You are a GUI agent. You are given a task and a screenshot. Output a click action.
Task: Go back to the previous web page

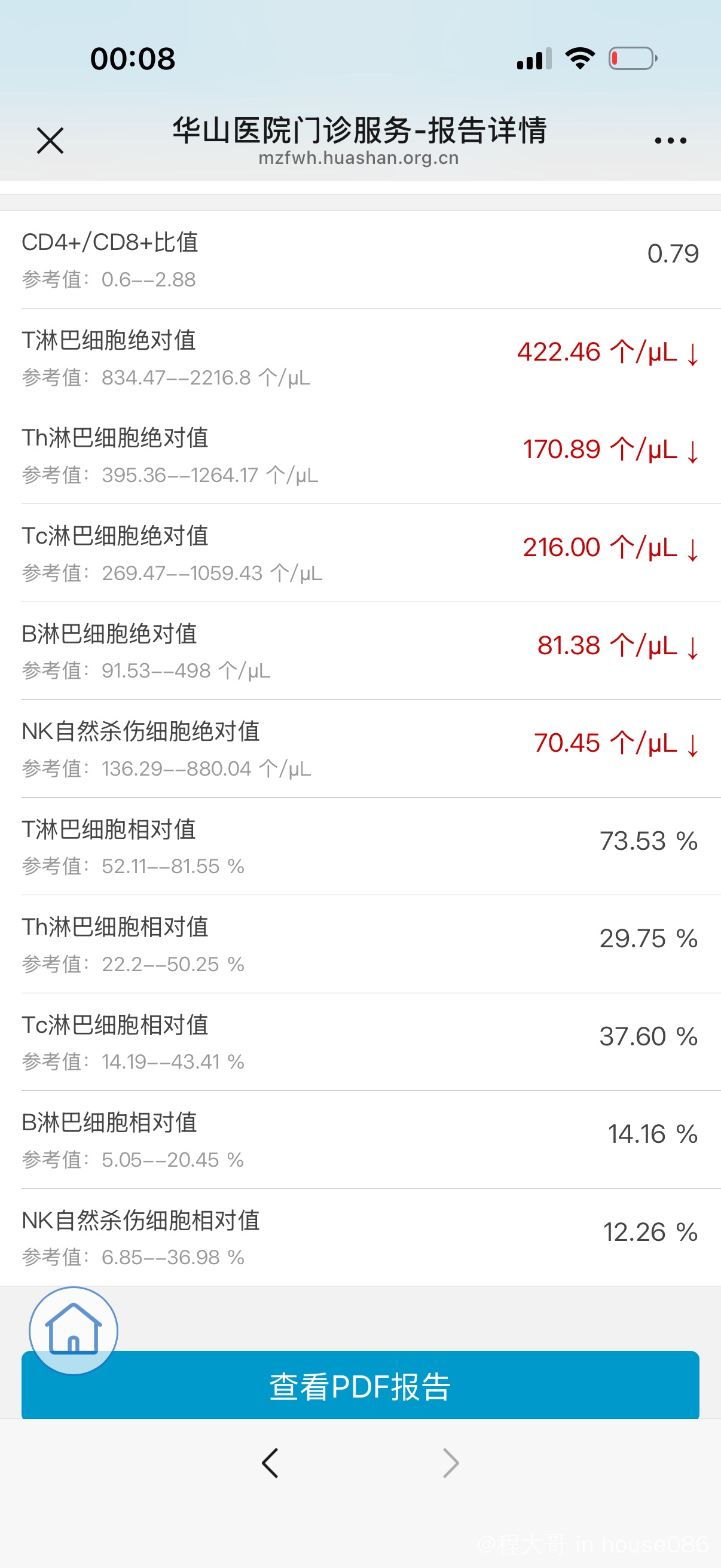click(270, 1463)
